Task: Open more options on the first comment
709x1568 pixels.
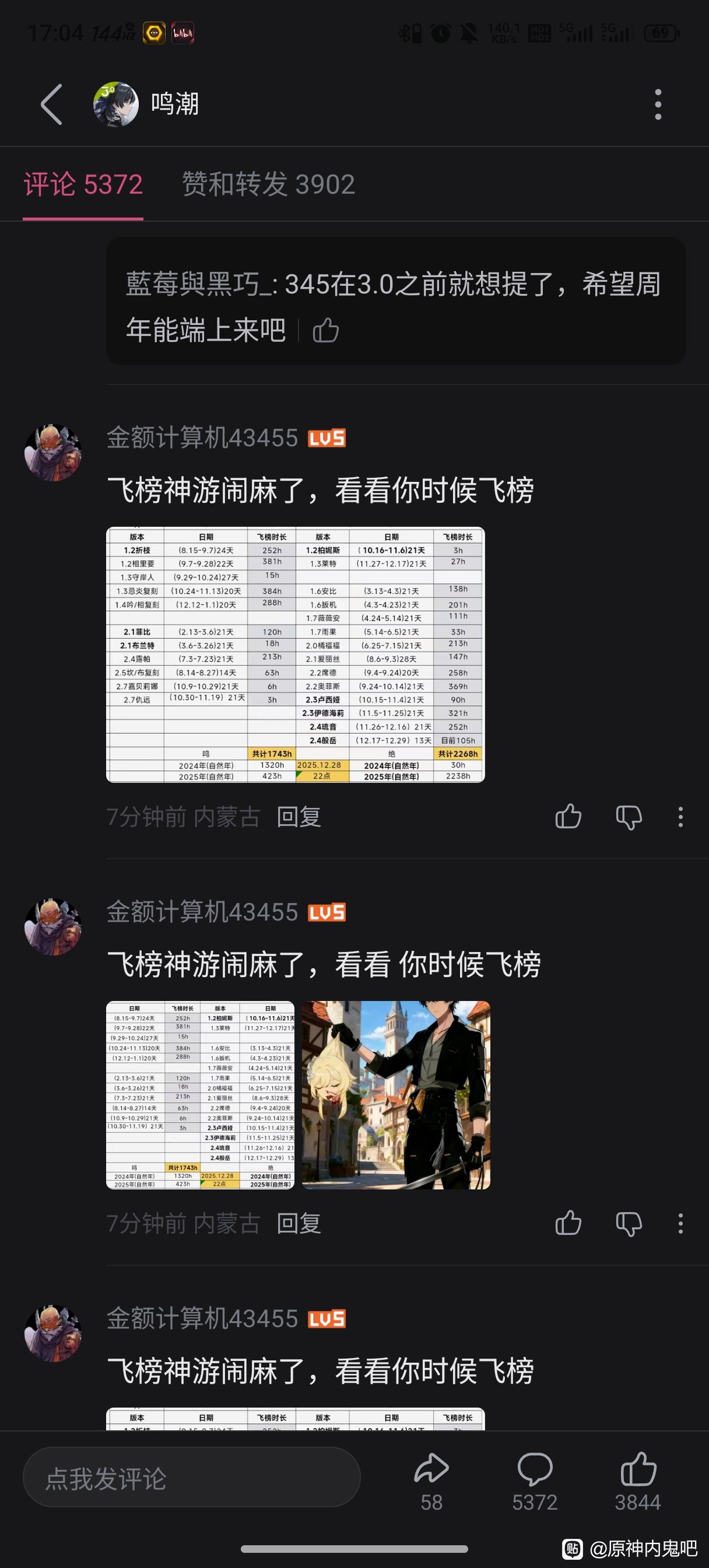Action: [x=680, y=817]
